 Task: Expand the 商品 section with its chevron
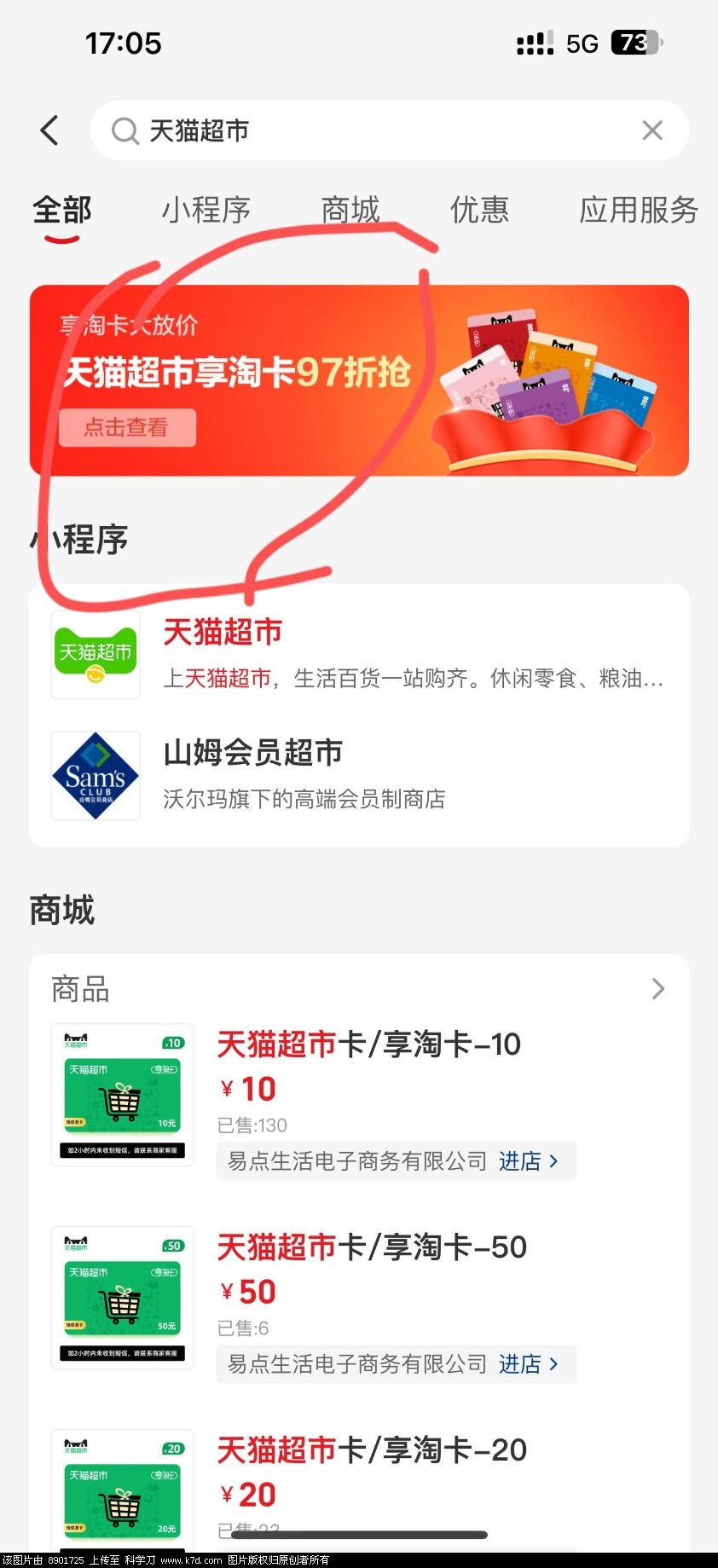[657, 989]
